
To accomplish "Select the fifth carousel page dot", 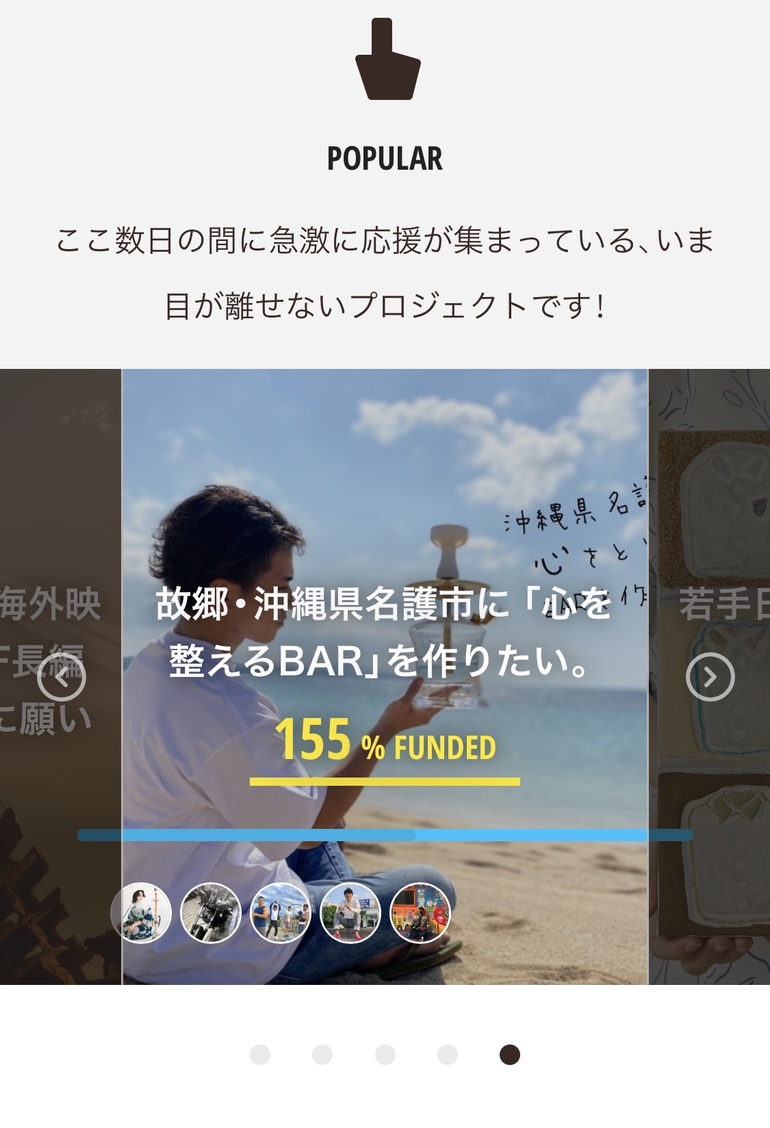I will coord(510,1054).
